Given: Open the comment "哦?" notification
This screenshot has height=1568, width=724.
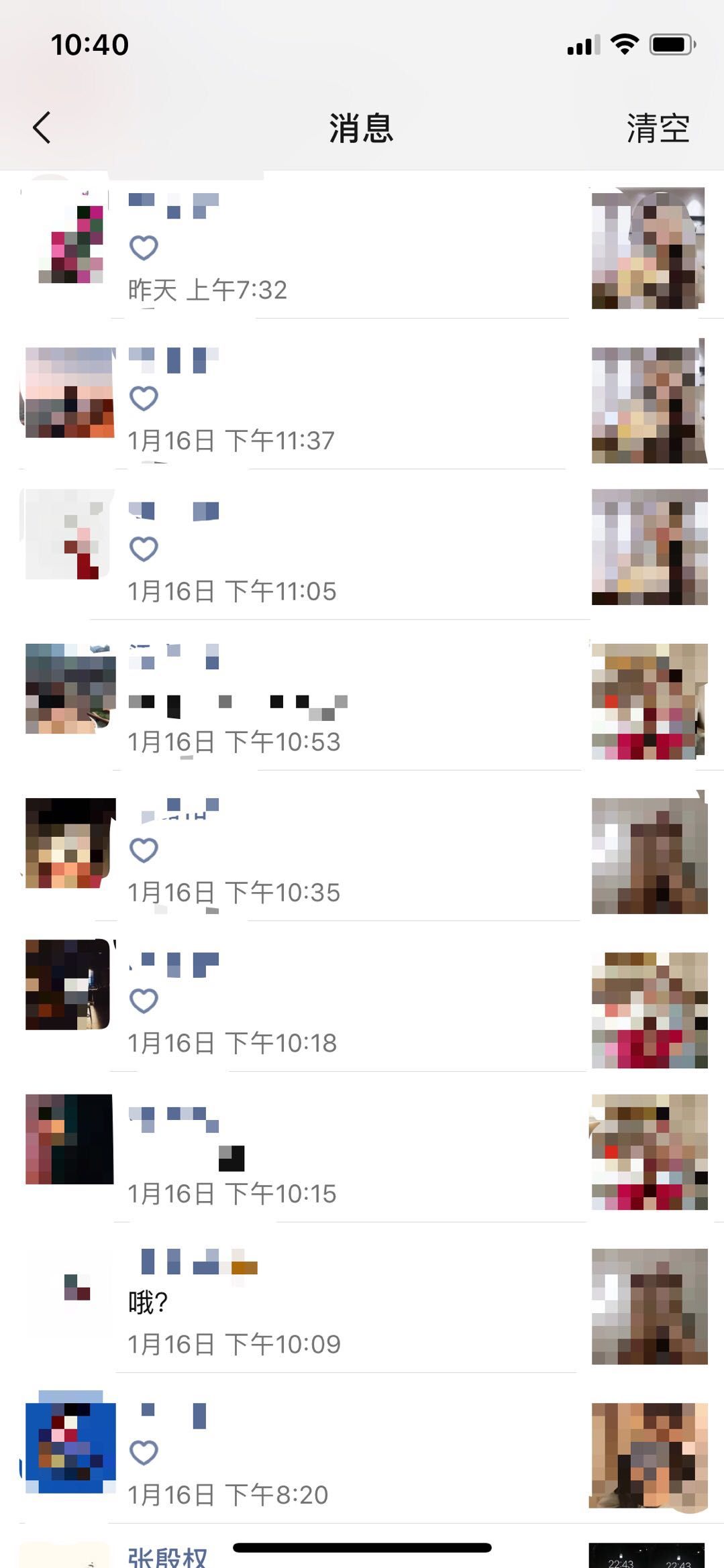Looking at the screenshot, I should pos(349,1302).
